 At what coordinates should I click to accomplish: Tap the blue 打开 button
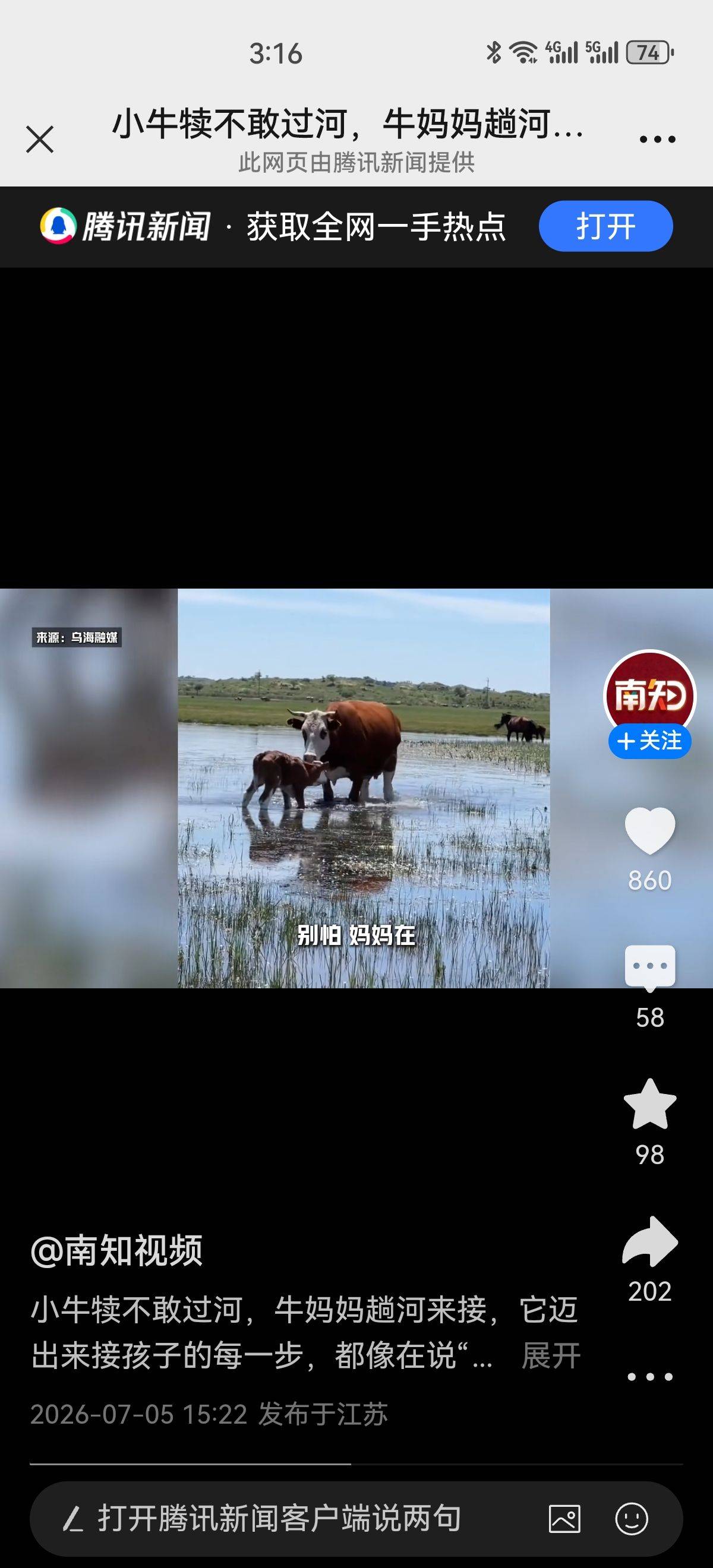(x=606, y=226)
